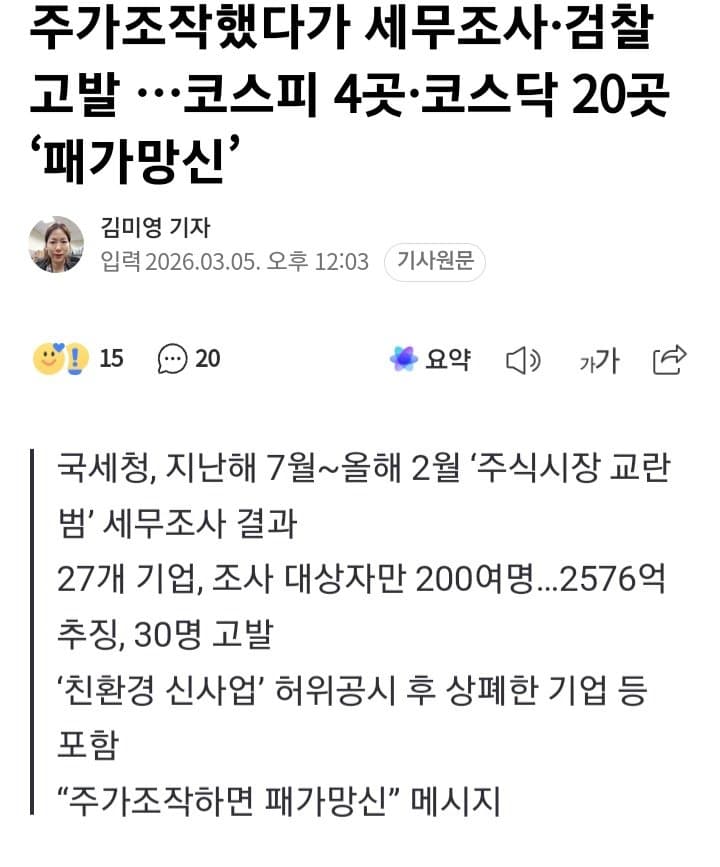This screenshot has width=720, height=867.
Task: Show the AI 요약 summary
Action: click(431, 359)
